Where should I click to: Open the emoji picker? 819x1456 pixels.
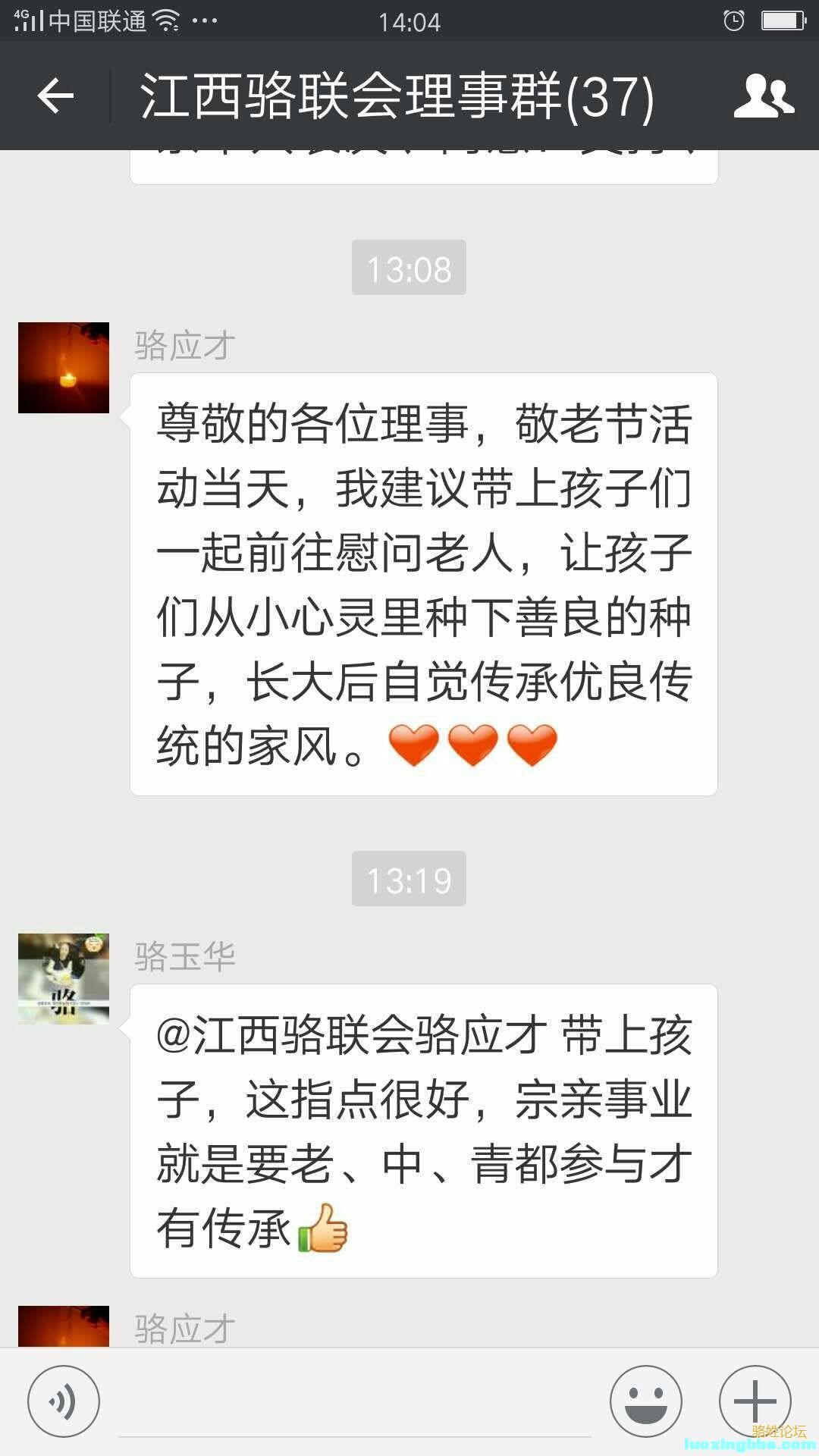[x=645, y=1401]
